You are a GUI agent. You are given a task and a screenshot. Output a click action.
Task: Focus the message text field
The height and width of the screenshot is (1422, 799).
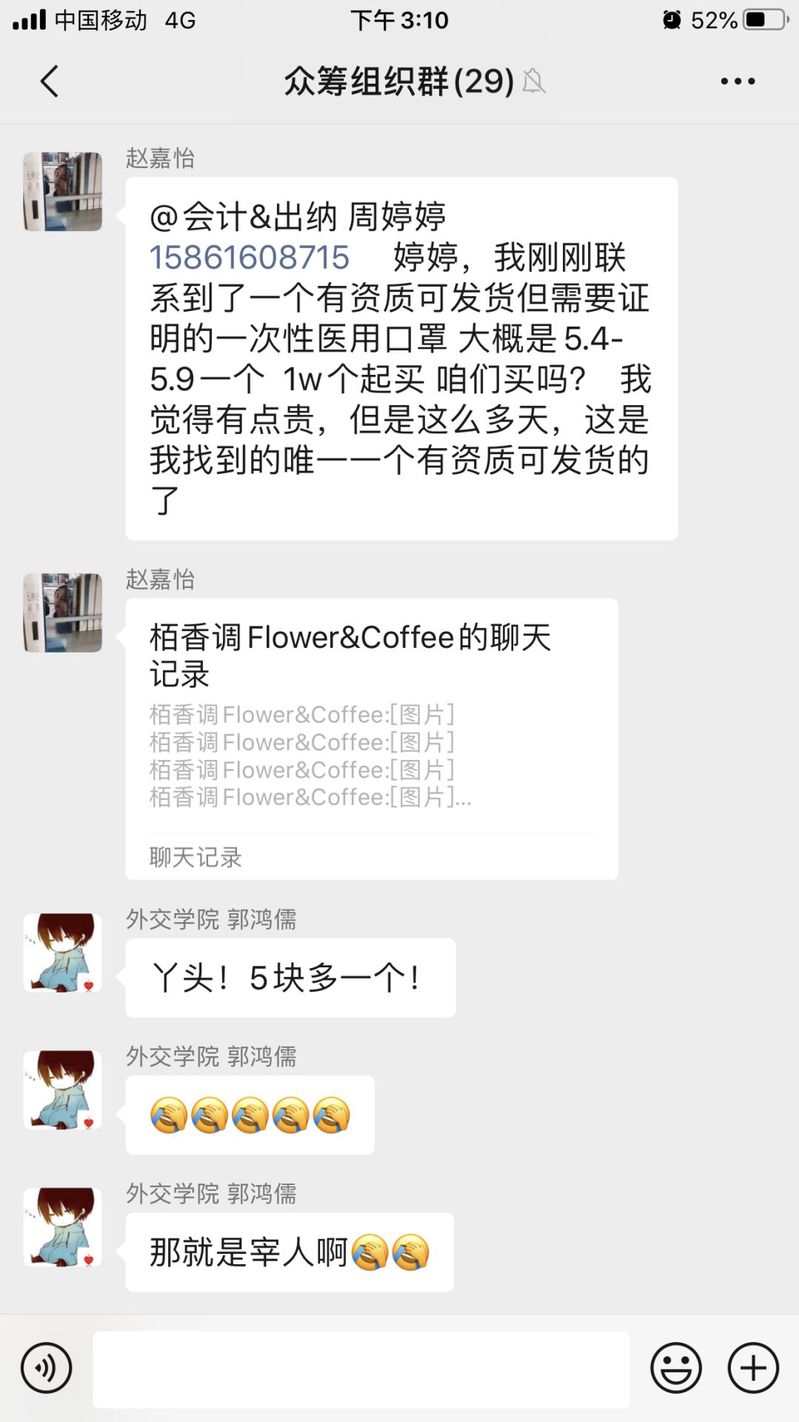[361, 1367]
